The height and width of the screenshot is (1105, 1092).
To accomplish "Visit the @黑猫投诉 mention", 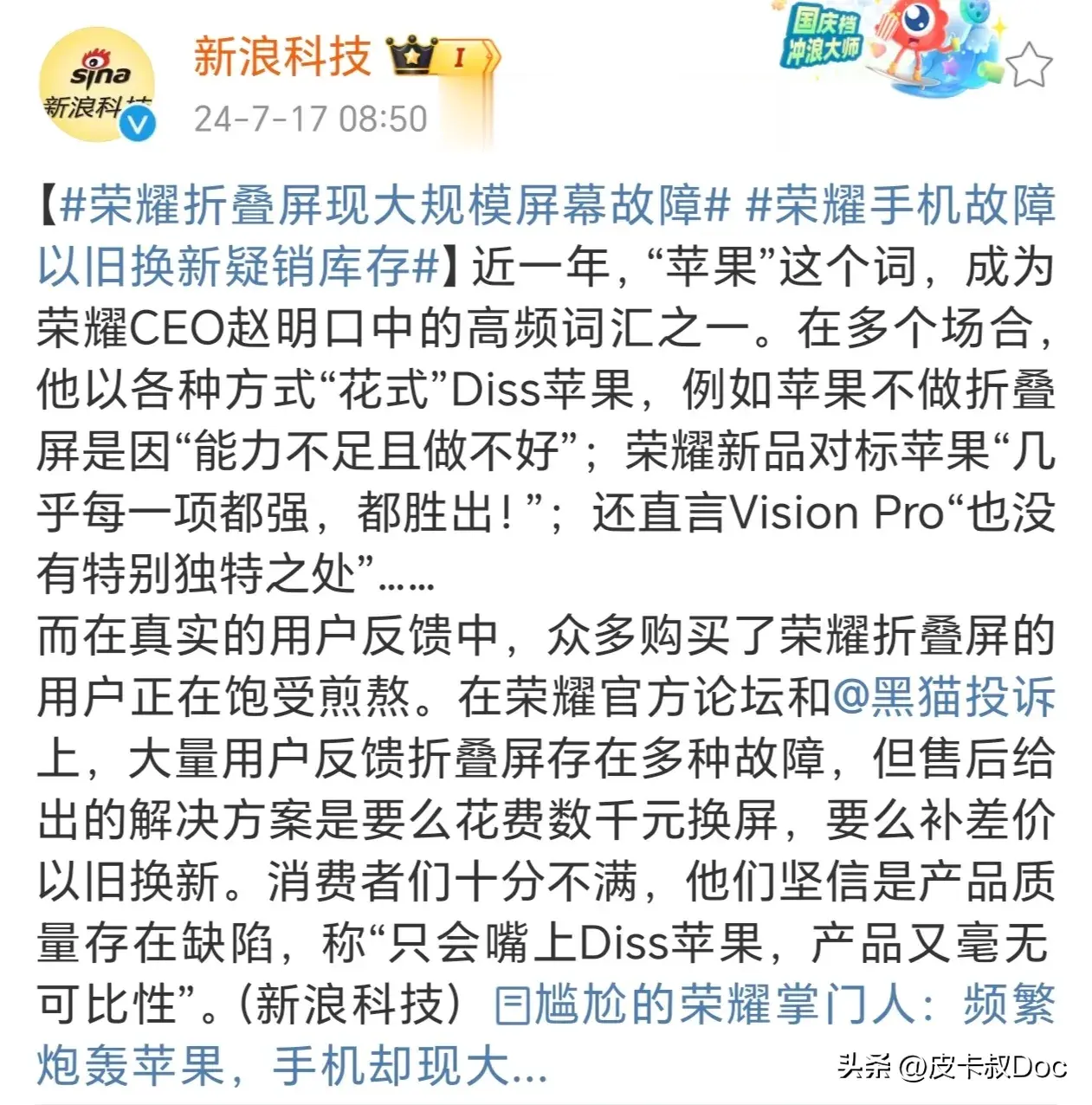I will [x=944, y=696].
